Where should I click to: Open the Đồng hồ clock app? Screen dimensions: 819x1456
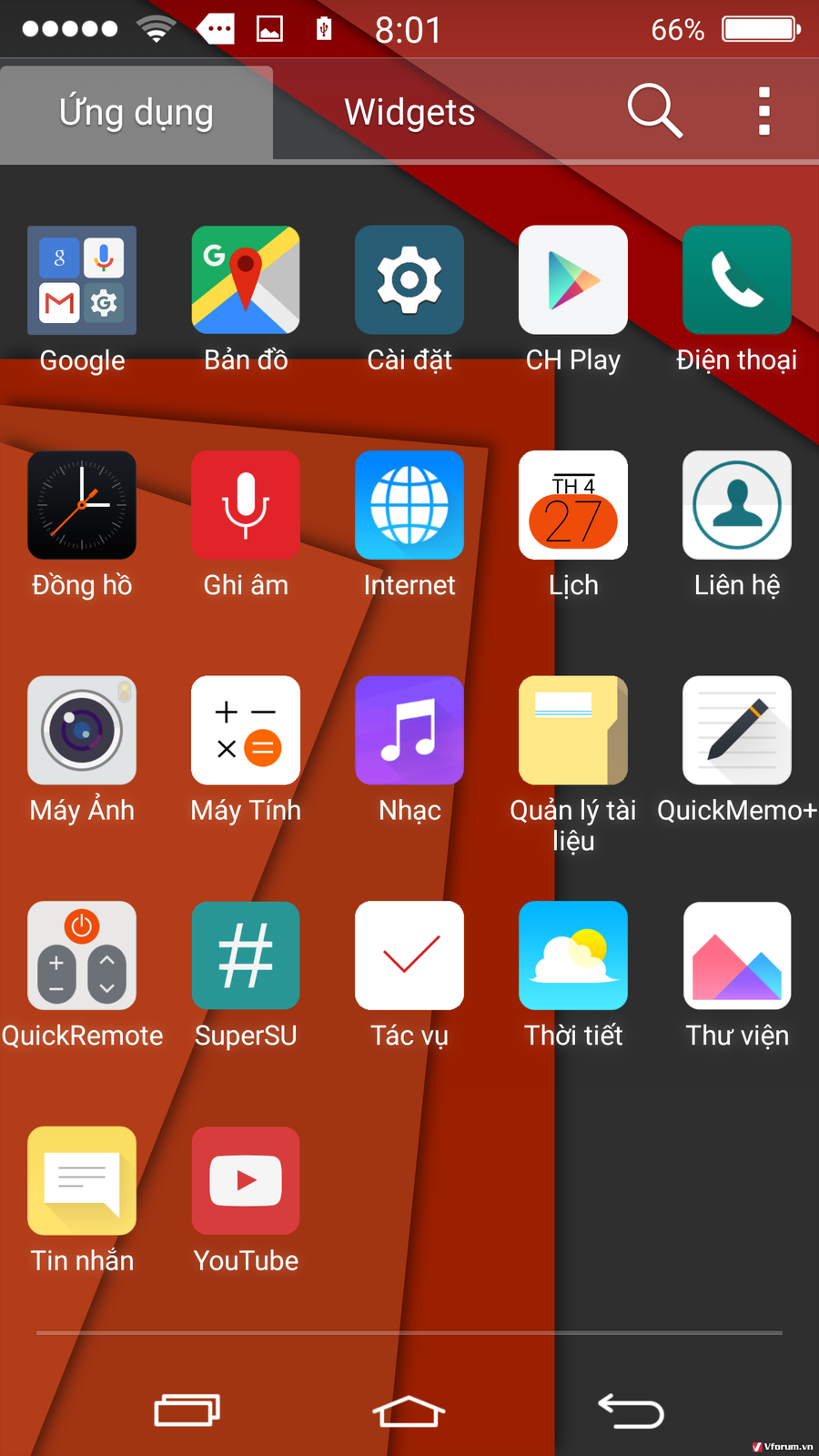82,505
